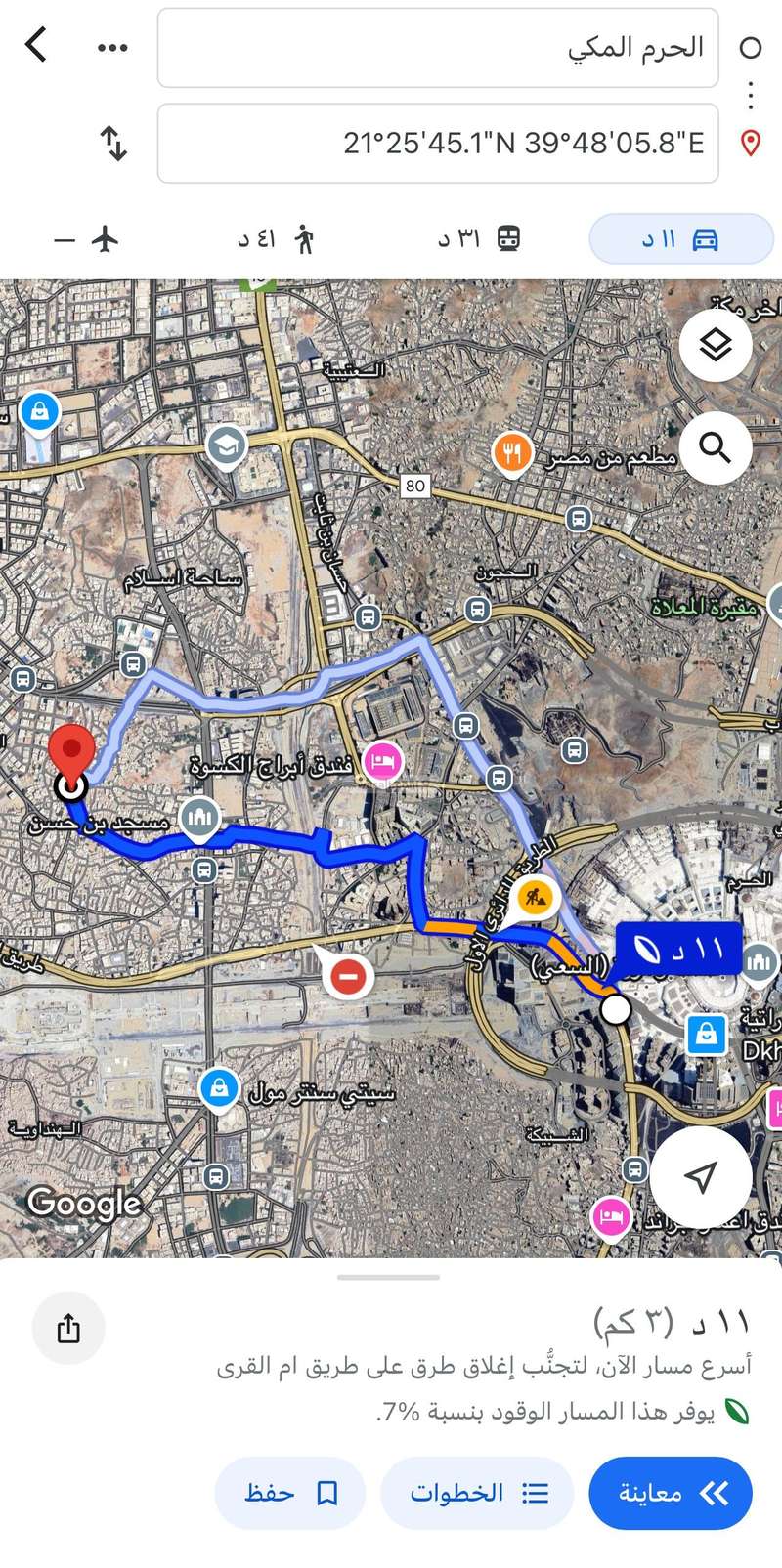
Task: Edit the starting point الحرم المكي field
Action: tap(438, 48)
